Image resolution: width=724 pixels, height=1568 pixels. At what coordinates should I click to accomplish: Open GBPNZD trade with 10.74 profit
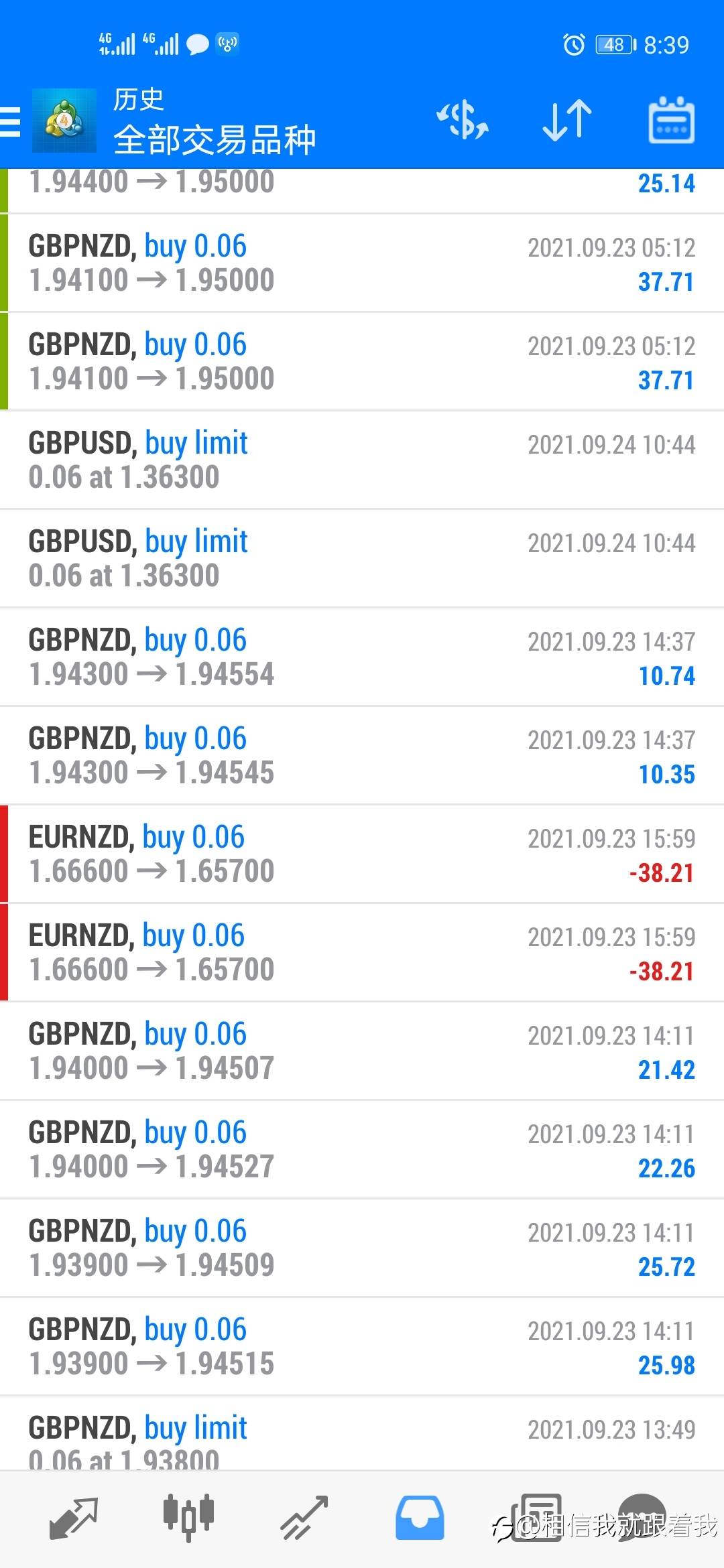pyautogui.click(x=362, y=657)
